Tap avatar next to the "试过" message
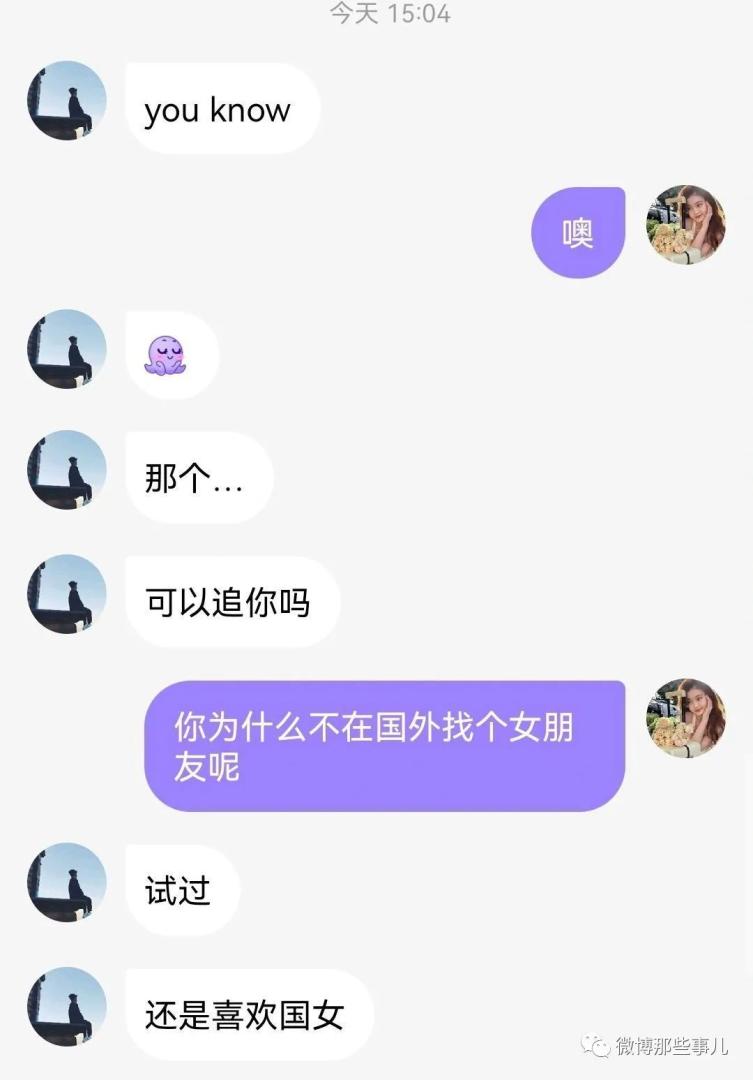 coord(67,882)
